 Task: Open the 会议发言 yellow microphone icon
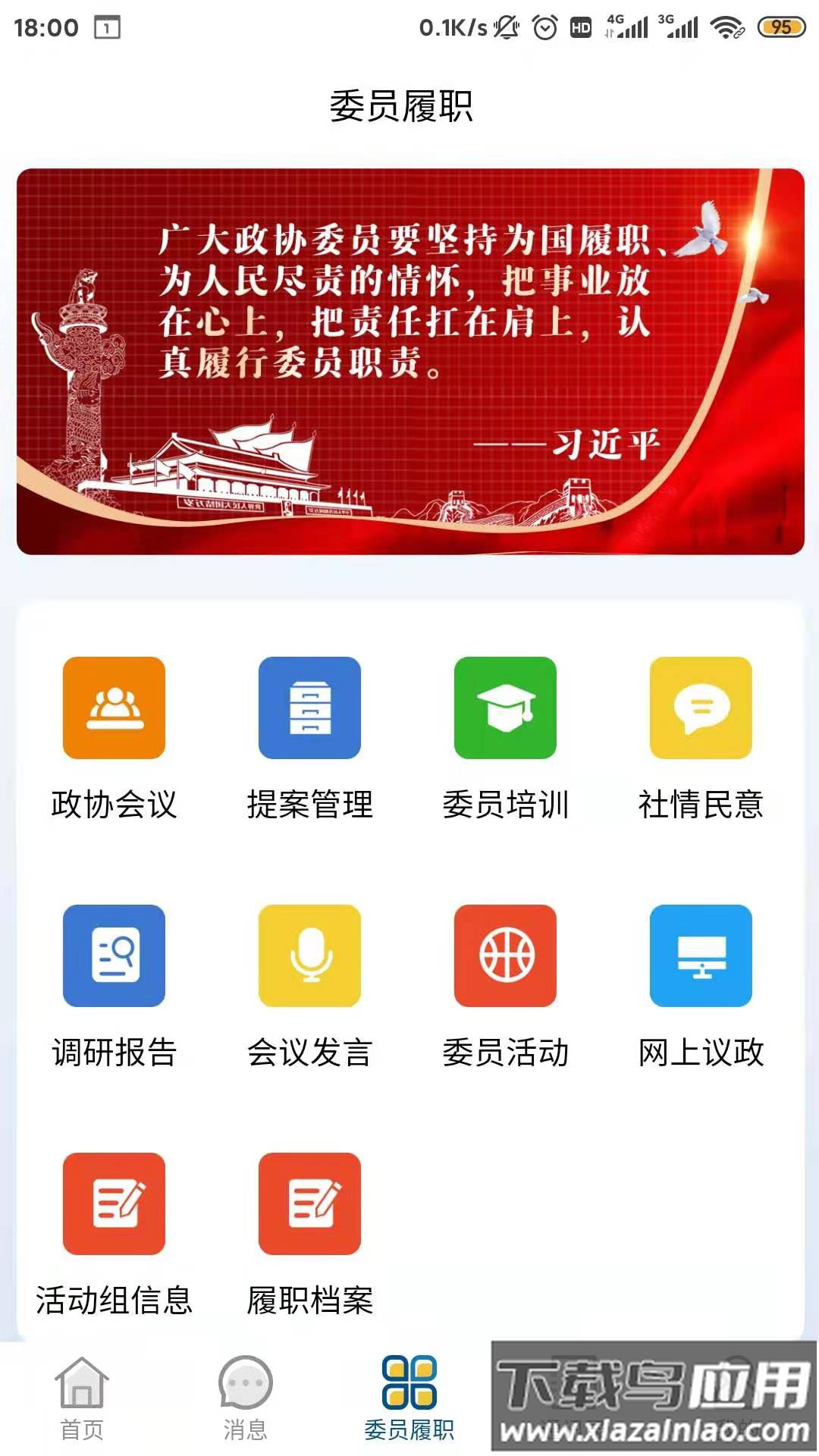(x=309, y=957)
